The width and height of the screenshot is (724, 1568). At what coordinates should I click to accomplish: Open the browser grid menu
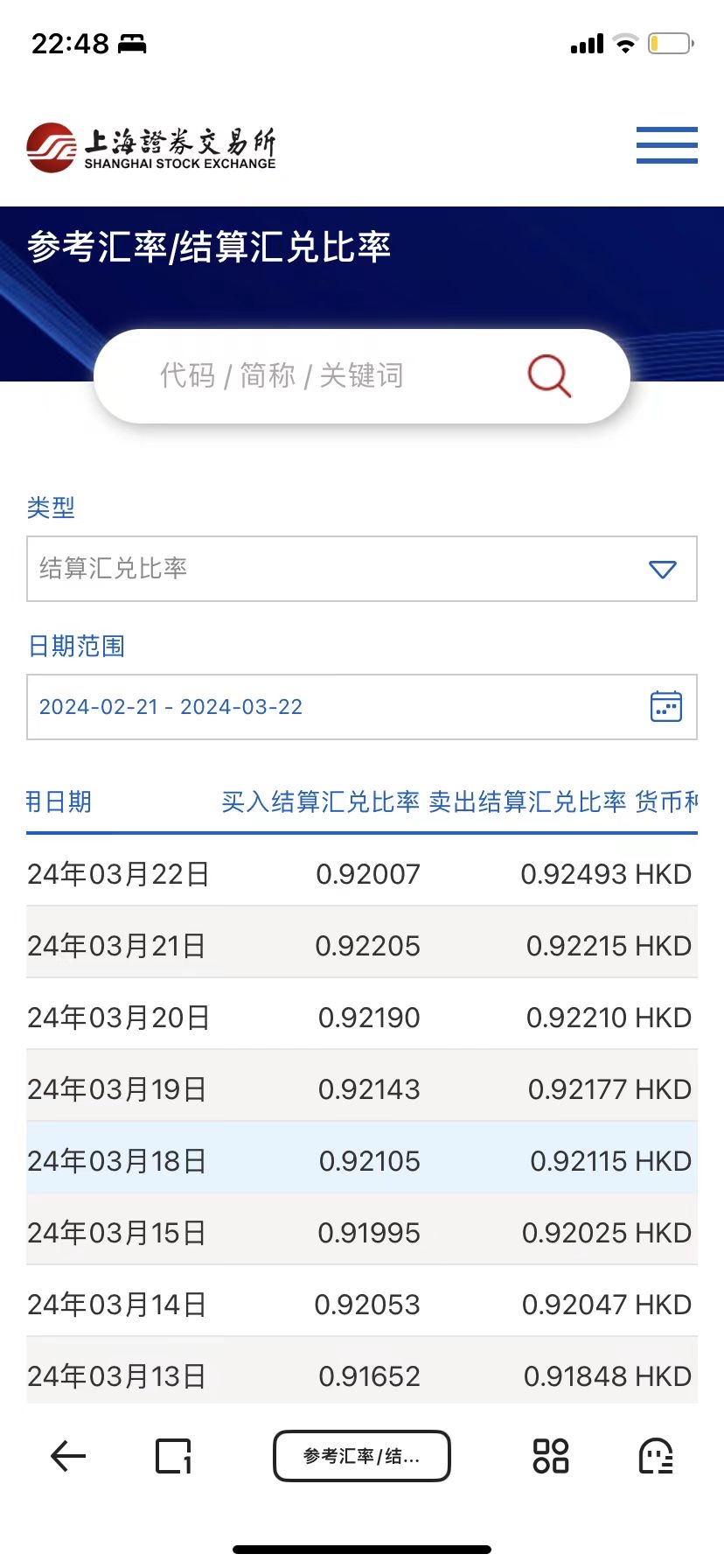[x=551, y=1456]
